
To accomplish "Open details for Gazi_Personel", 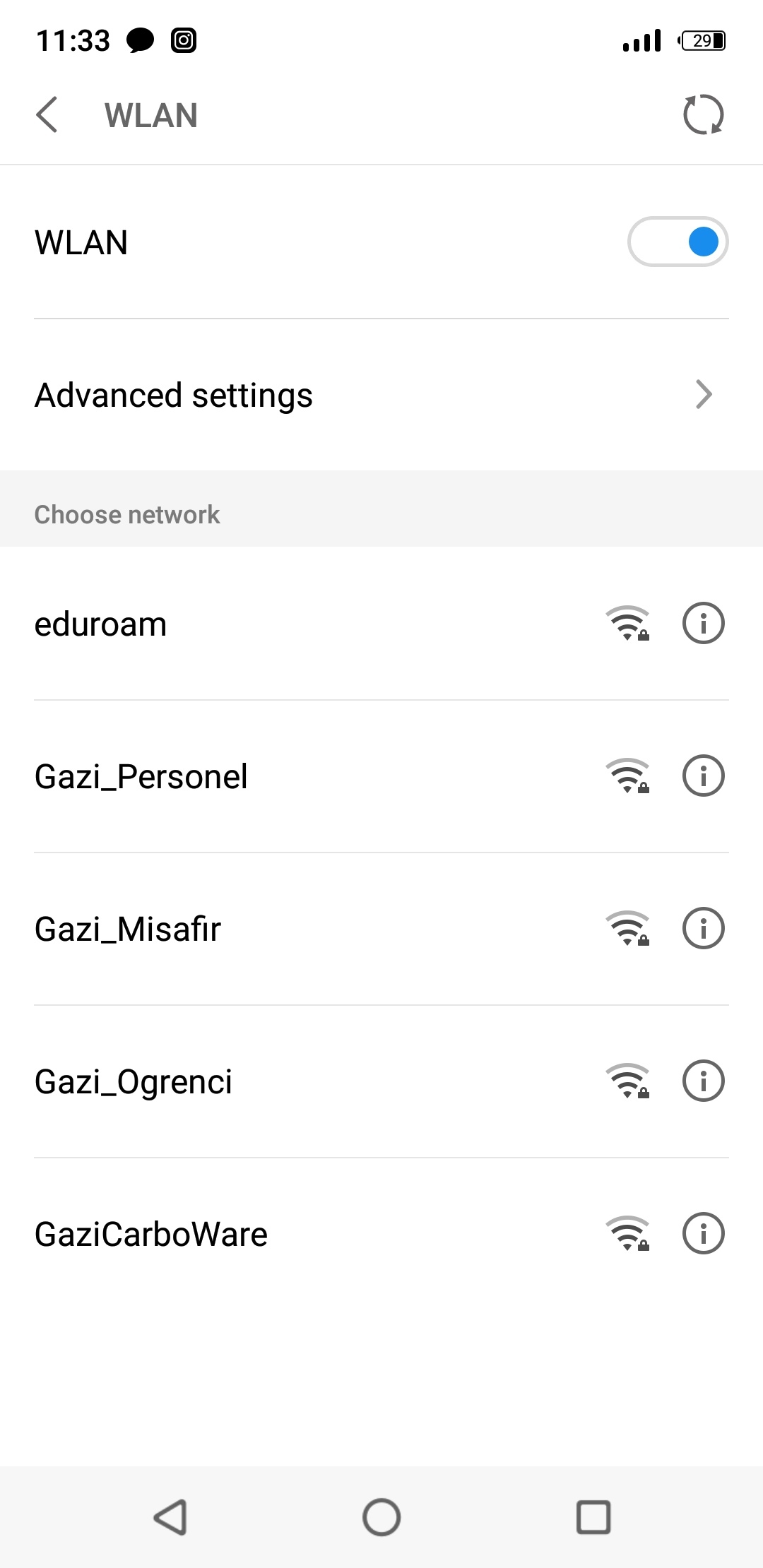I will pos(703,776).
